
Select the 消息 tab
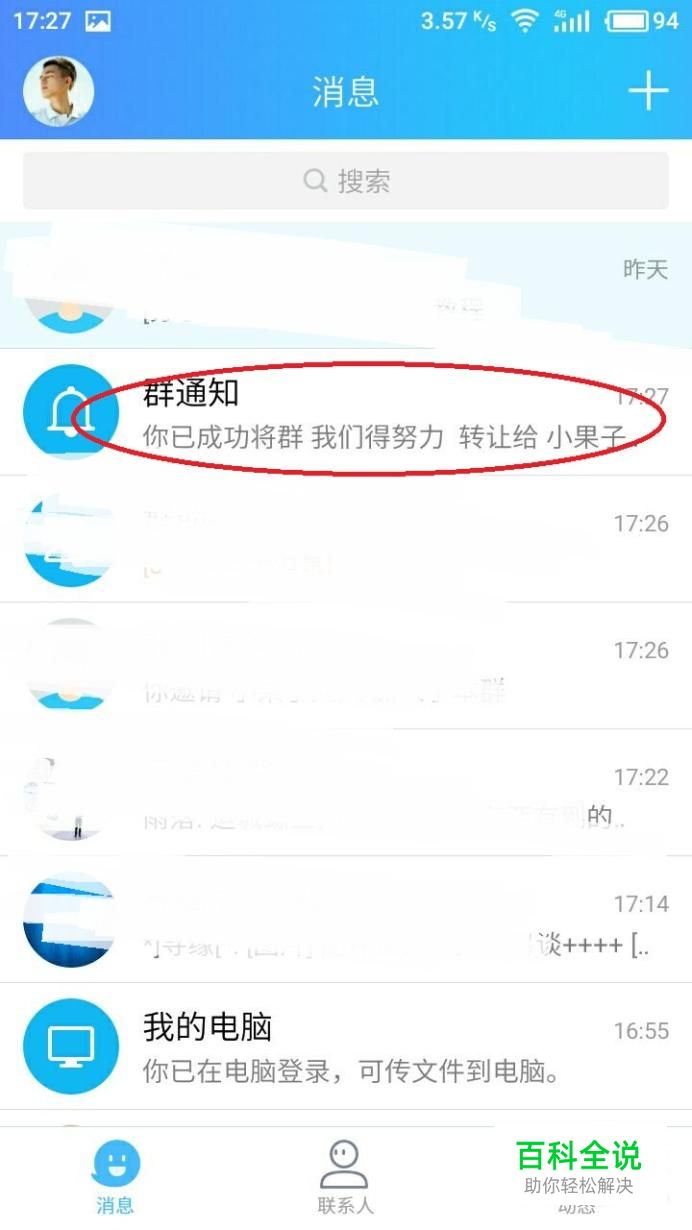pyautogui.click(x=115, y=1178)
